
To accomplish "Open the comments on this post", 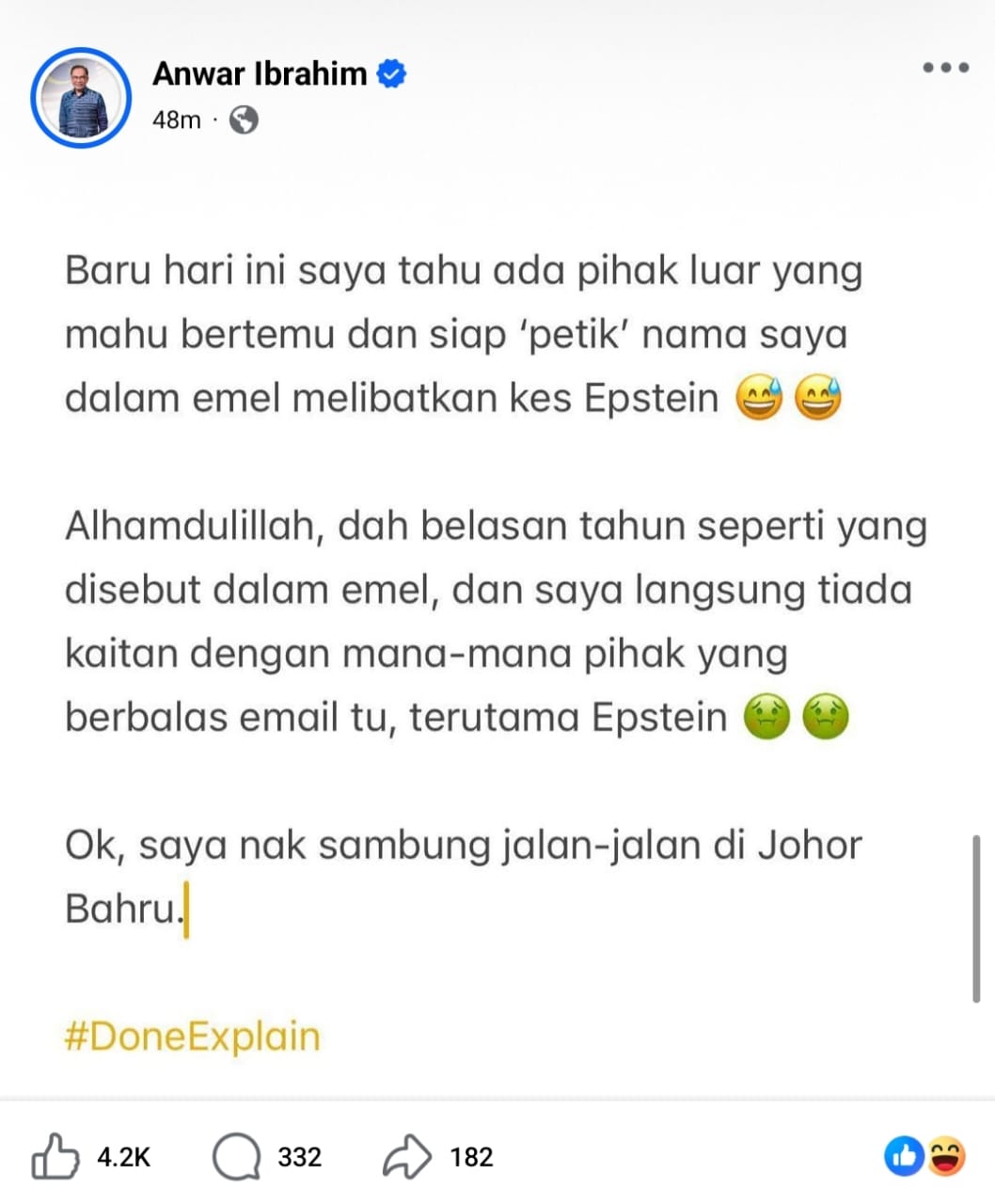I will pyautogui.click(x=236, y=1156).
